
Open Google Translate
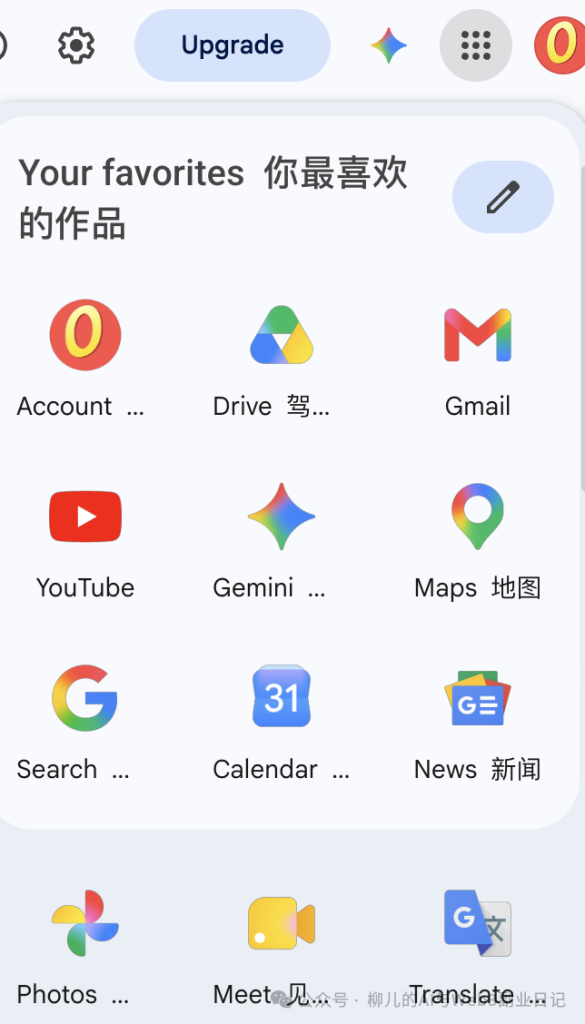click(x=477, y=948)
